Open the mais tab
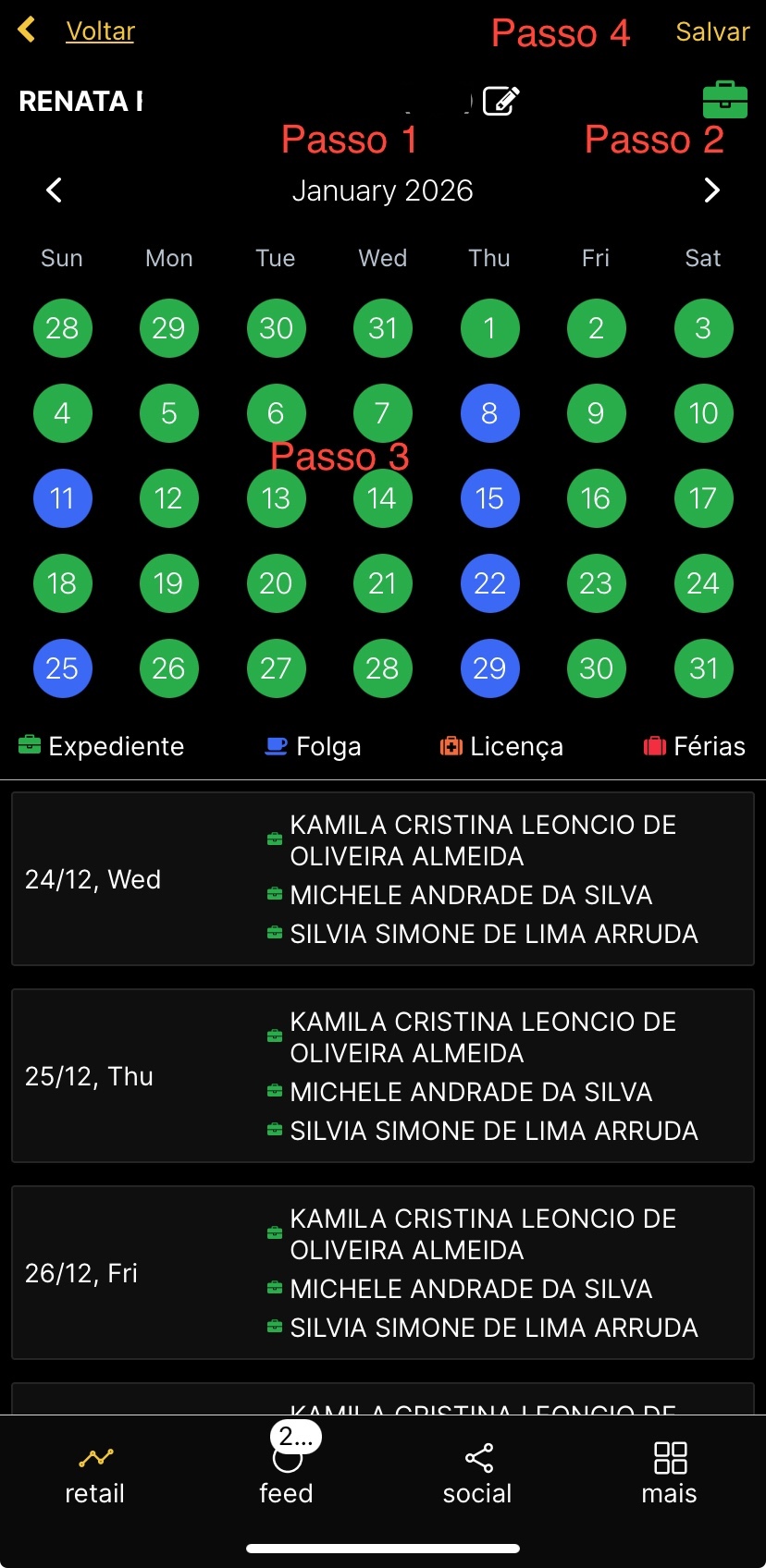The width and height of the screenshot is (766, 1568). 669,1475
